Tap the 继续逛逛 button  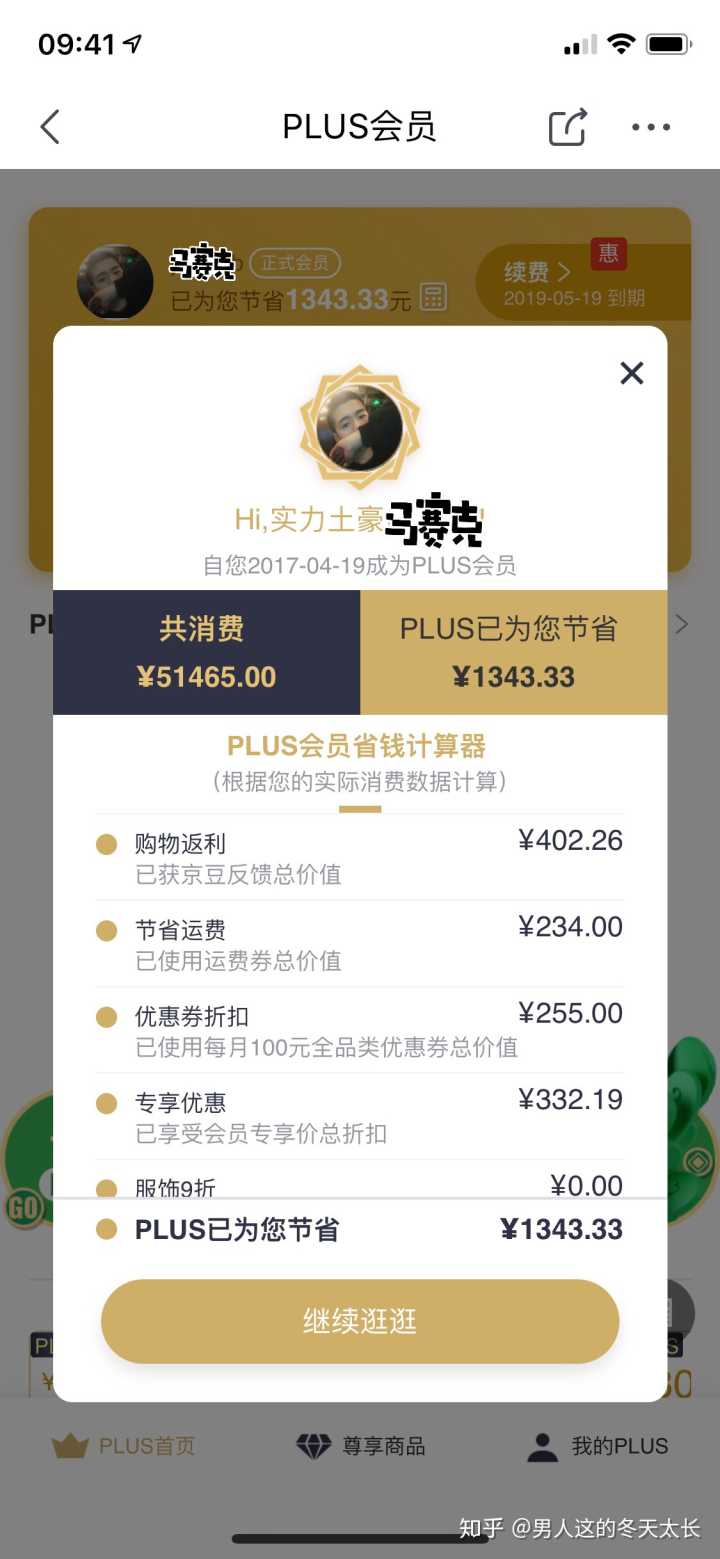(x=360, y=1321)
